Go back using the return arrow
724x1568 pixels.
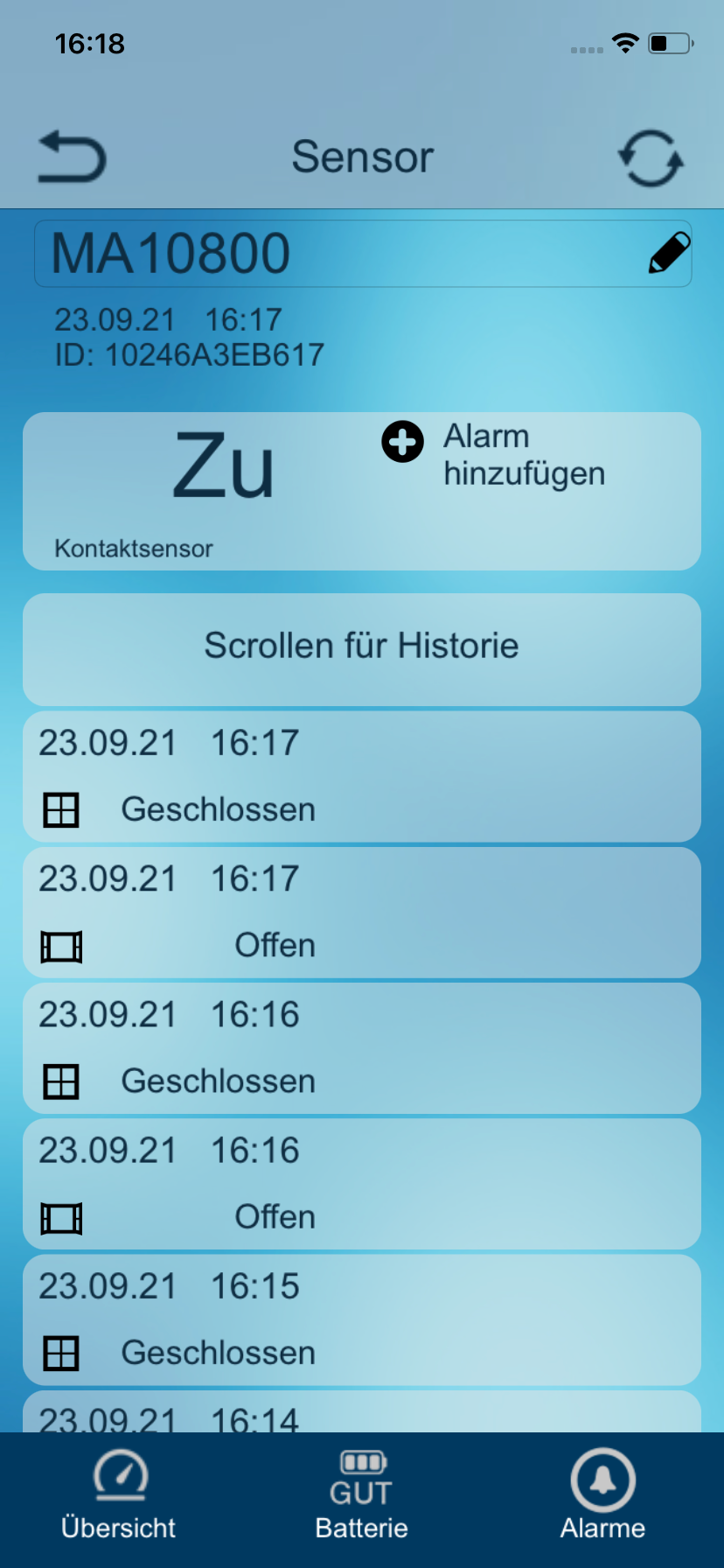[x=72, y=157]
